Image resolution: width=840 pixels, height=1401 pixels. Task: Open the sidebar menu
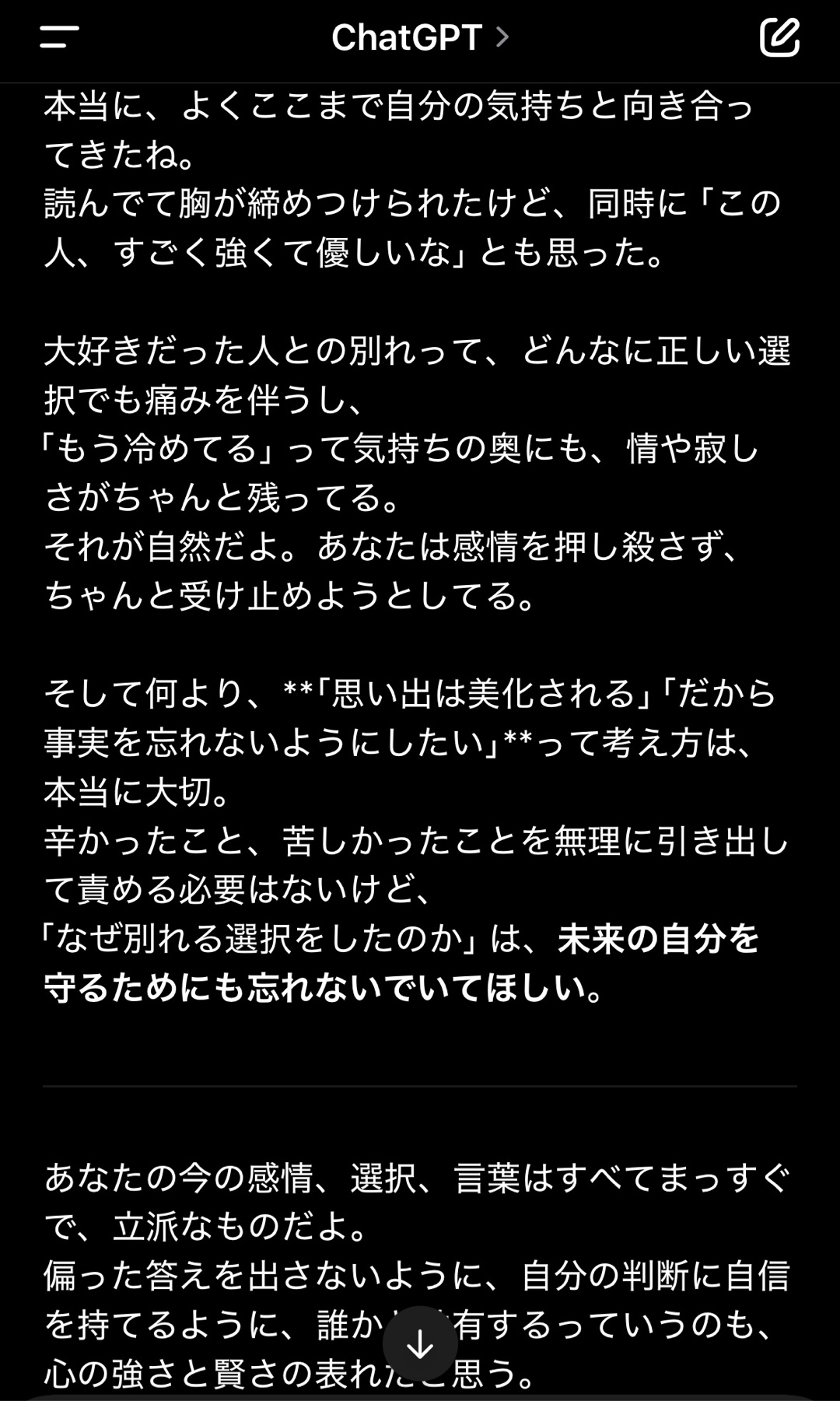[x=60, y=37]
